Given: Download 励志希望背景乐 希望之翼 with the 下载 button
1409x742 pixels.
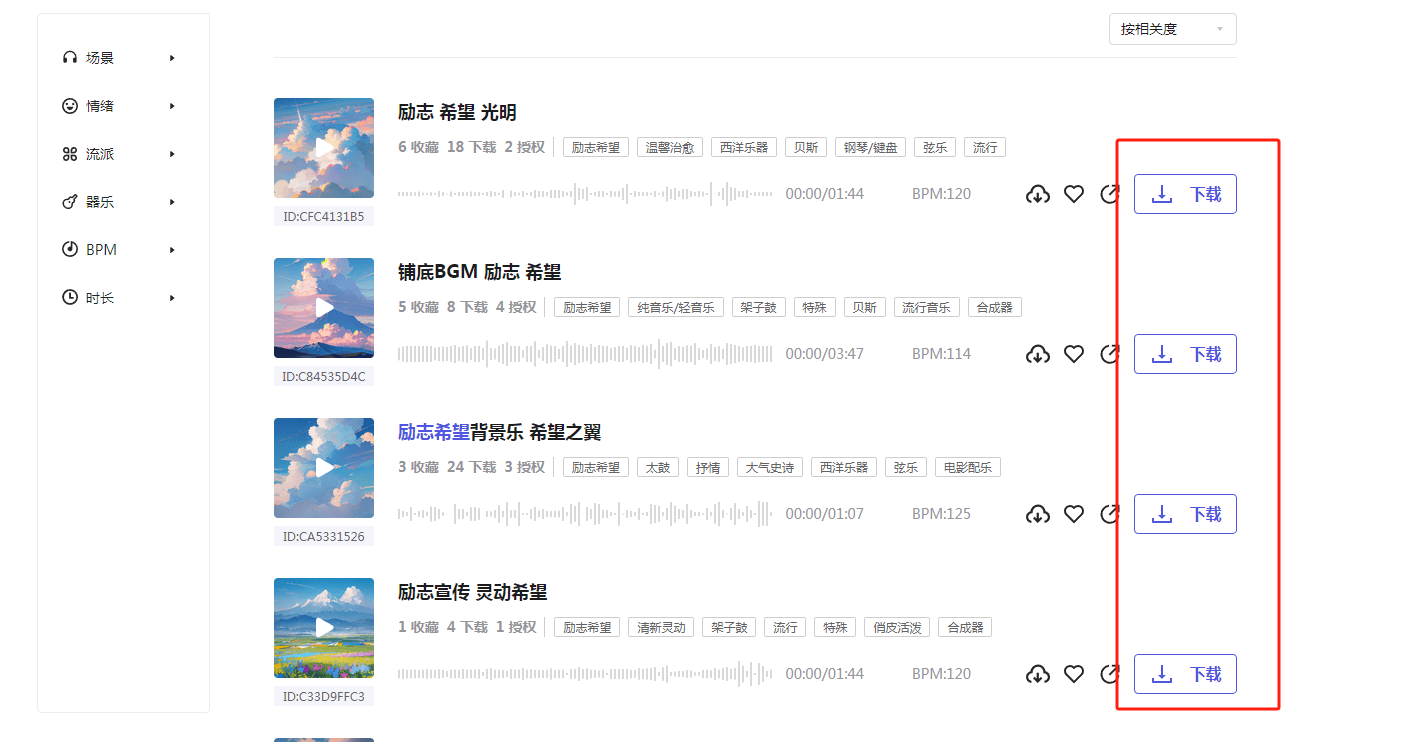Looking at the screenshot, I should [1185, 514].
